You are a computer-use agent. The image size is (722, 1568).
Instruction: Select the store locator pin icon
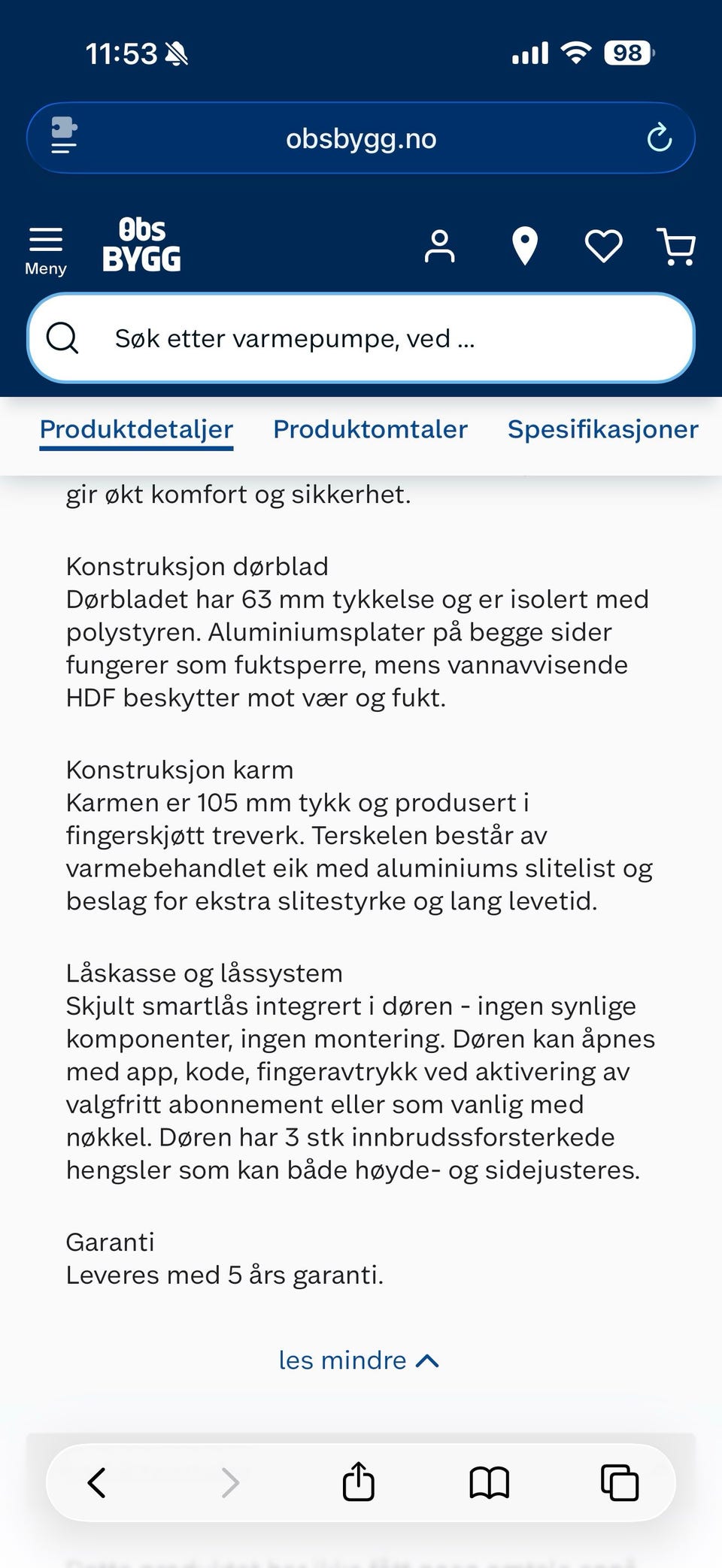click(524, 246)
